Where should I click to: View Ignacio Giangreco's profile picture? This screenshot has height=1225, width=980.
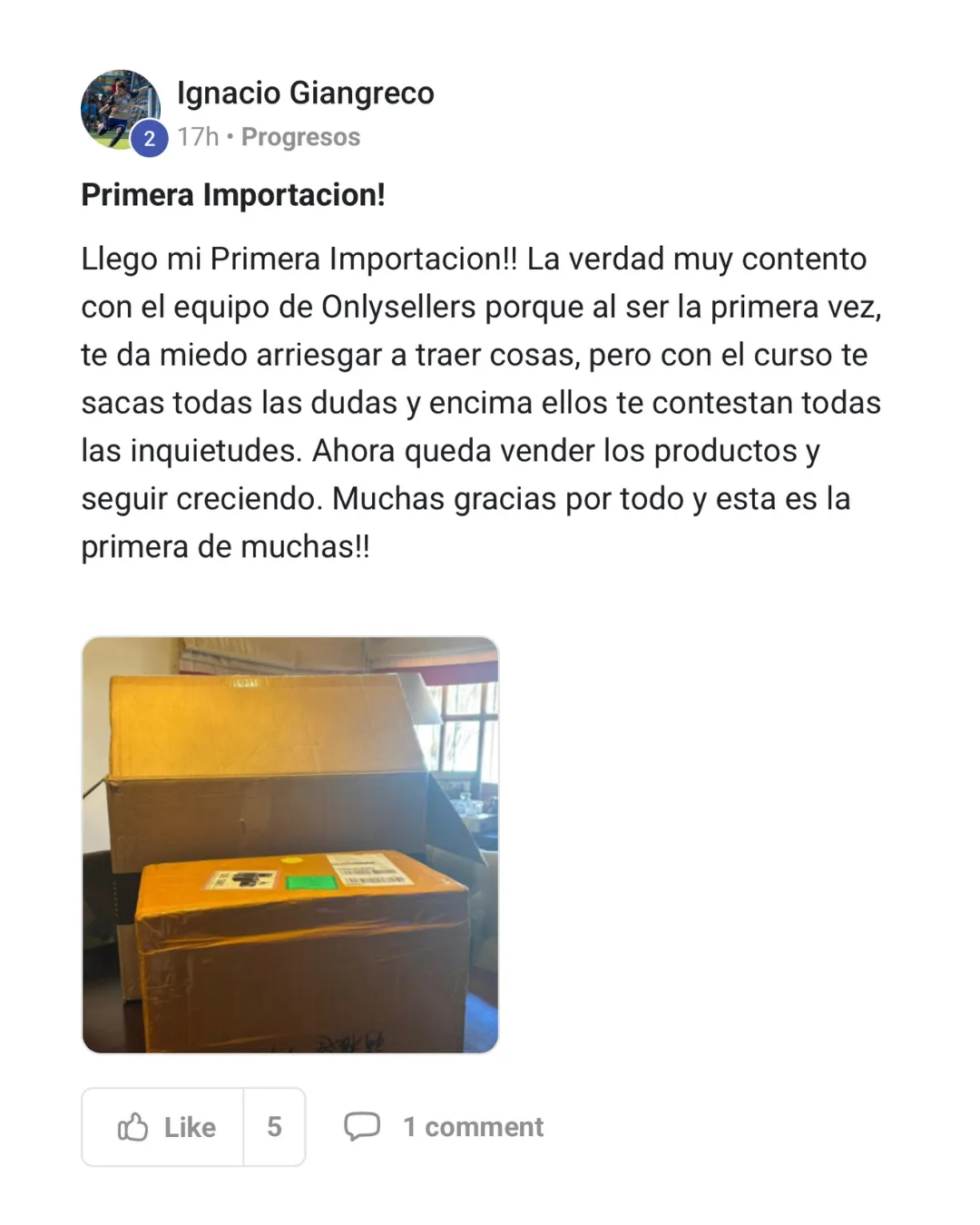[x=120, y=110]
